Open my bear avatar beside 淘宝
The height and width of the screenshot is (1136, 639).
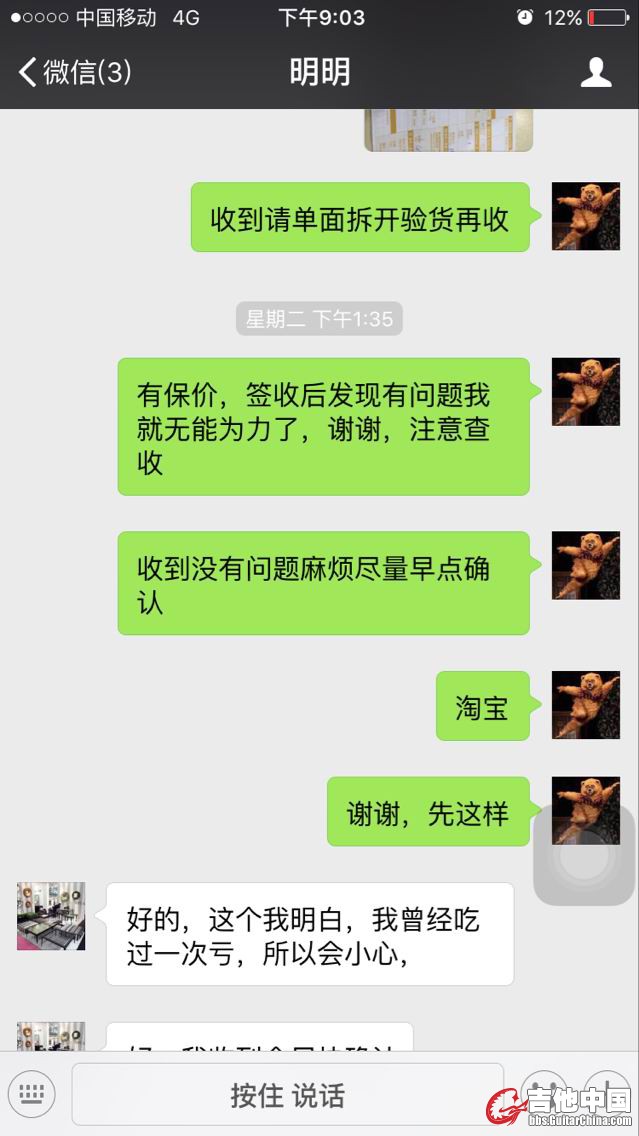(x=586, y=705)
